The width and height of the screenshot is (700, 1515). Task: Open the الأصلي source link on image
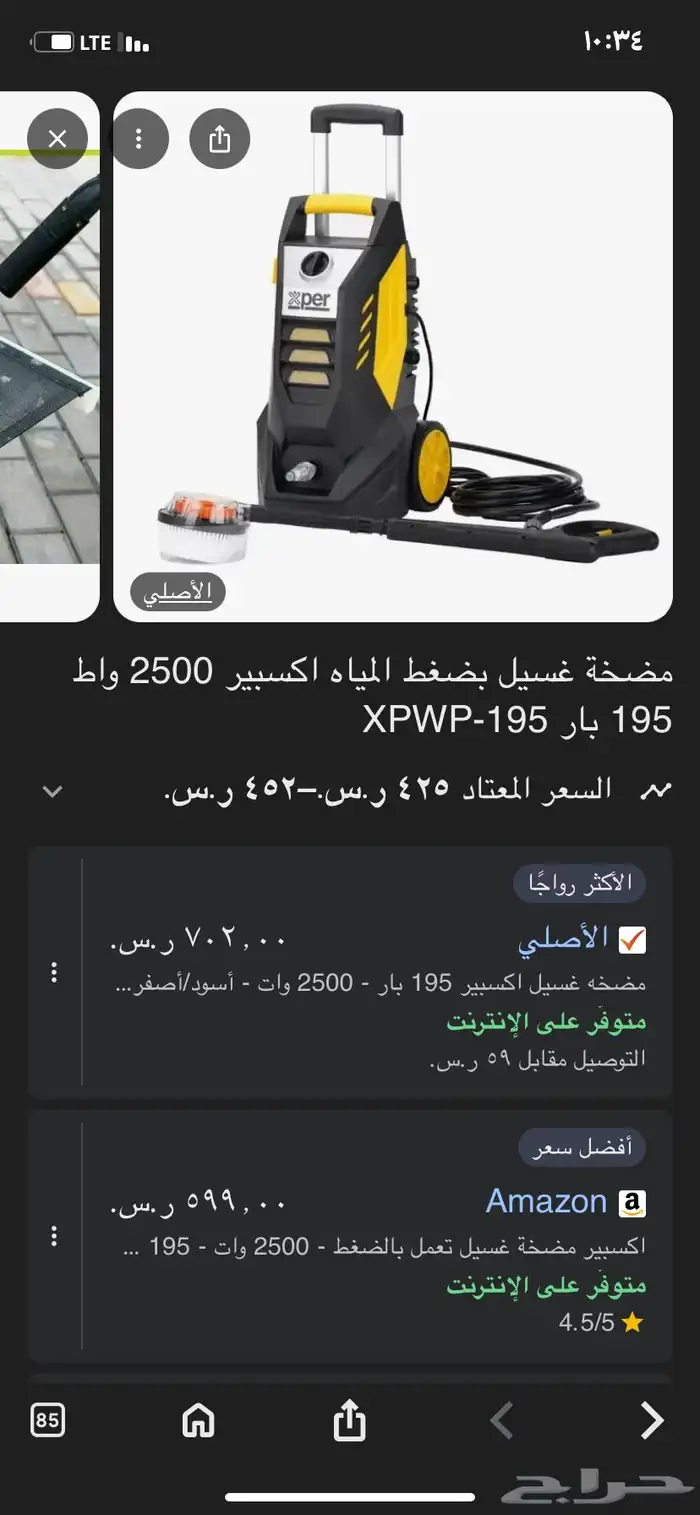point(177,592)
